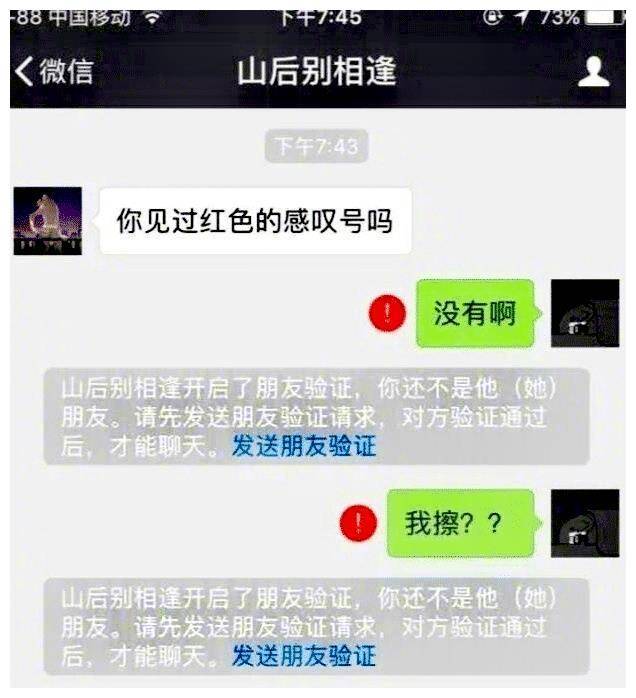Tap 发送朋友验证 link below the 我擦?? message
The width and height of the screenshot is (636, 698).
304,656
